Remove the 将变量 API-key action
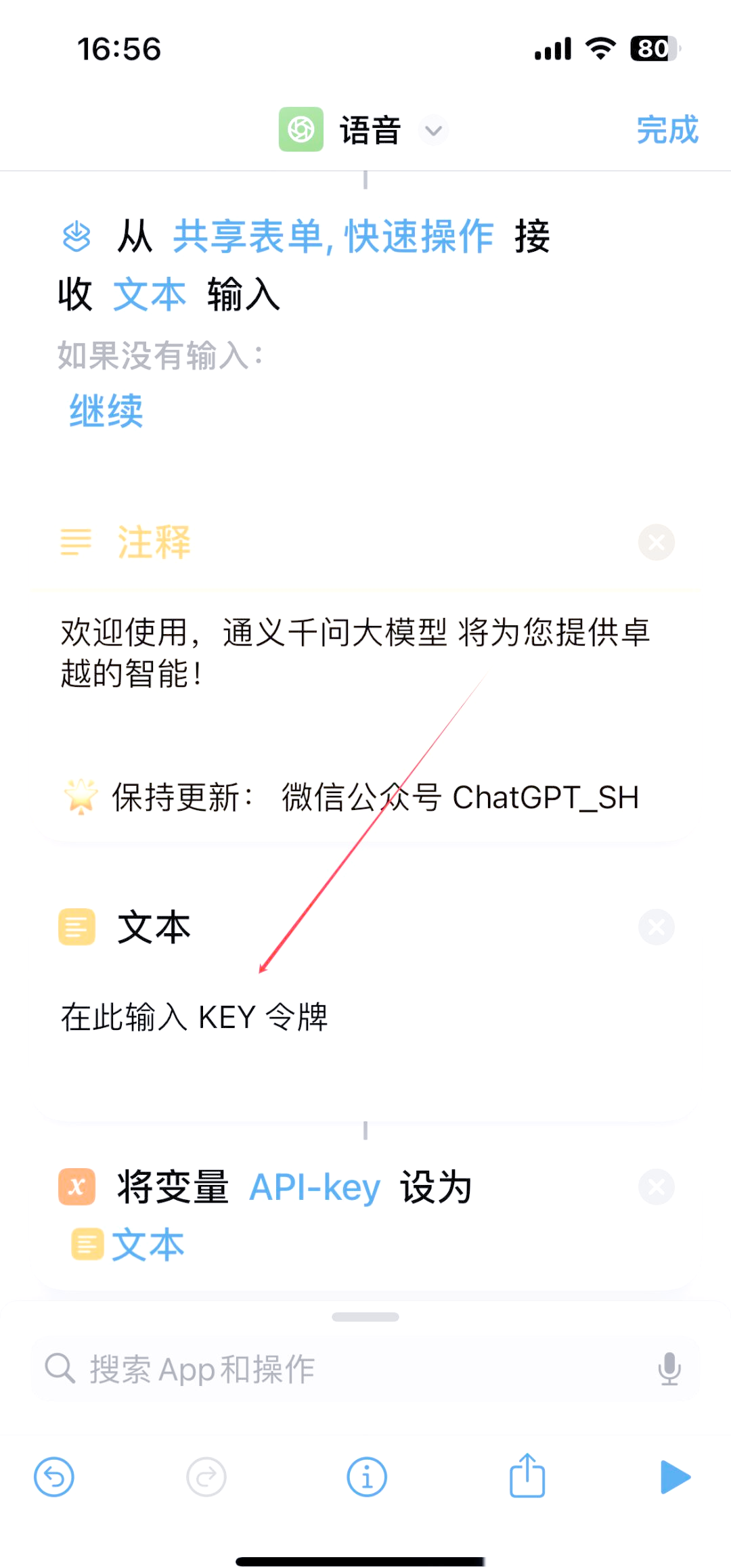The height and width of the screenshot is (1568, 731). point(656,1186)
